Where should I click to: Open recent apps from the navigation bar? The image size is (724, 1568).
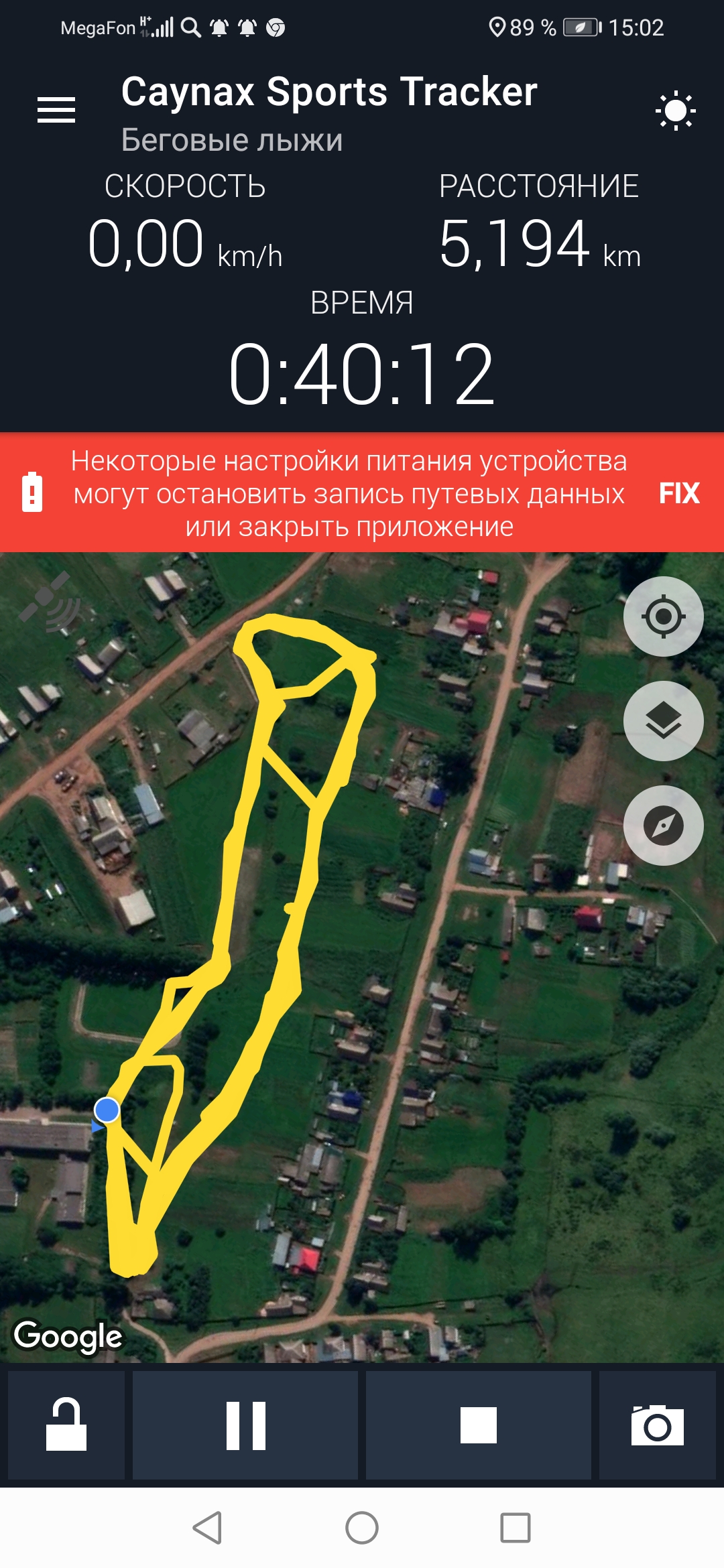click(x=515, y=1528)
